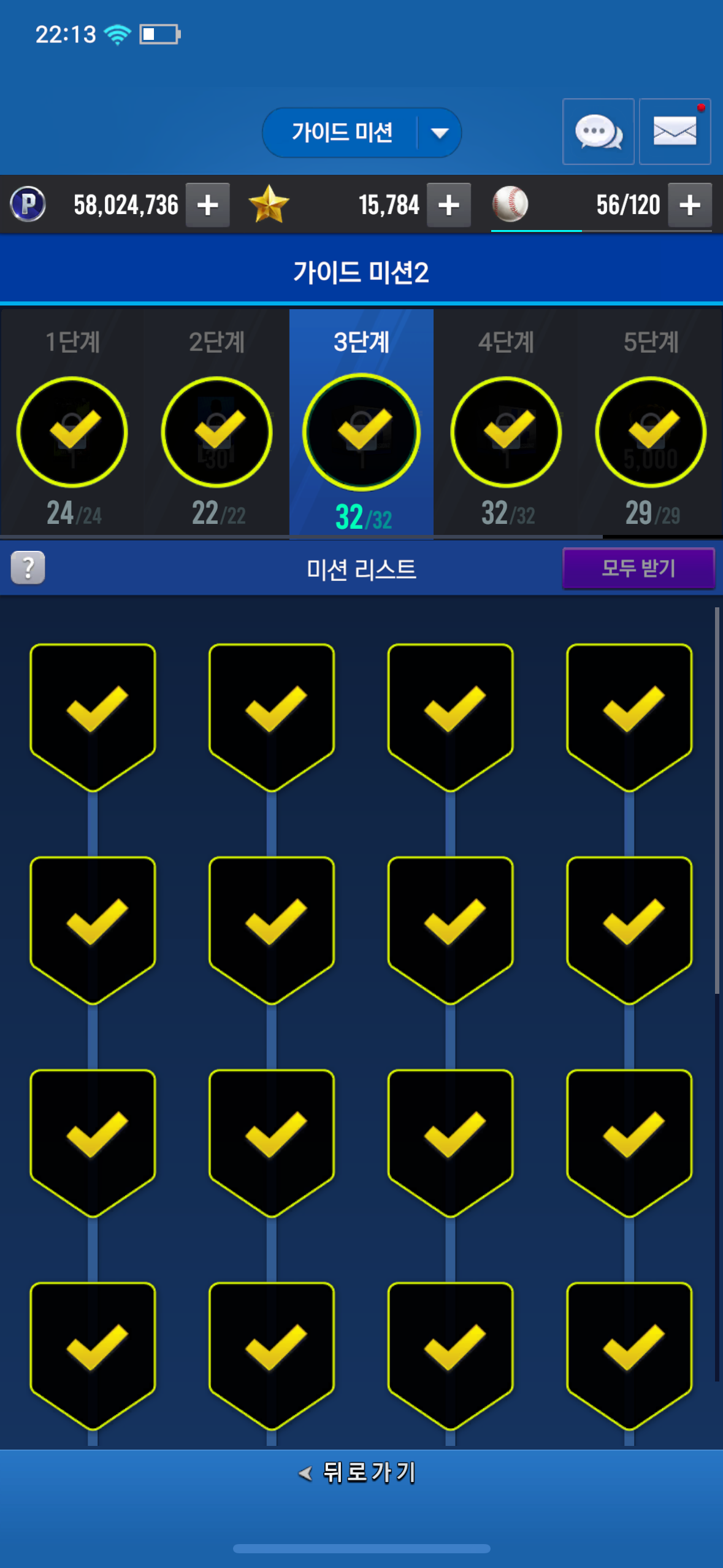Open the question mark help button
The height and width of the screenshot is (1568, 723).
[28, 567]
